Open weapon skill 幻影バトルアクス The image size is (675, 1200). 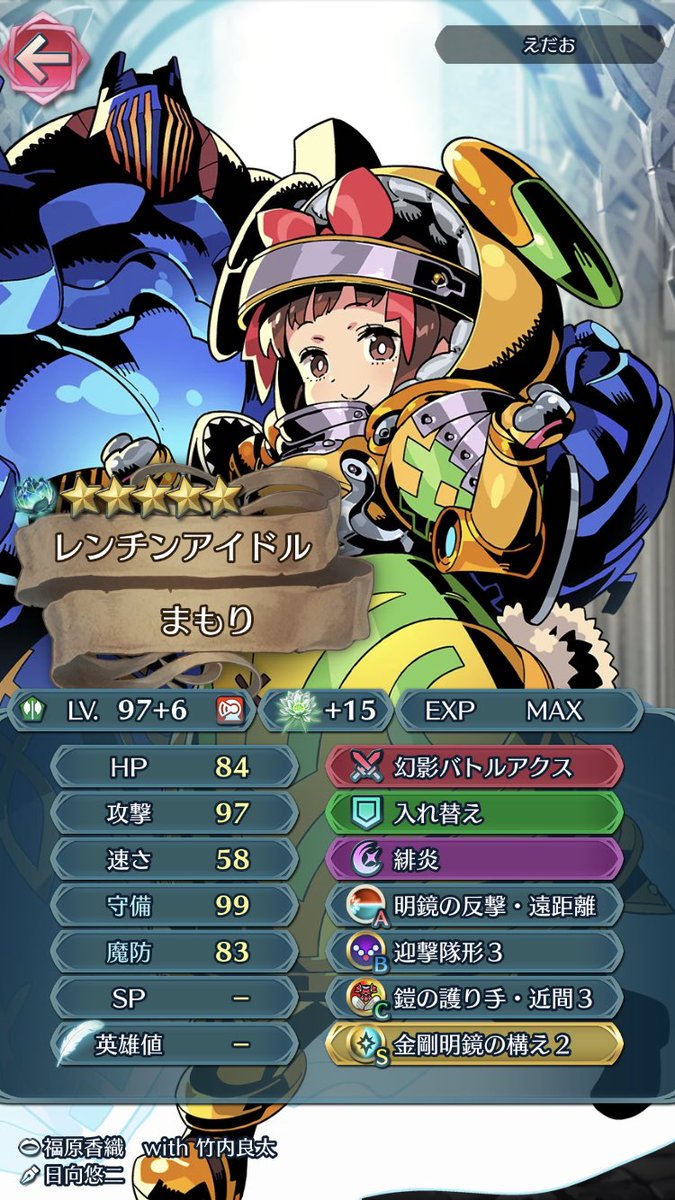point(474,767)
